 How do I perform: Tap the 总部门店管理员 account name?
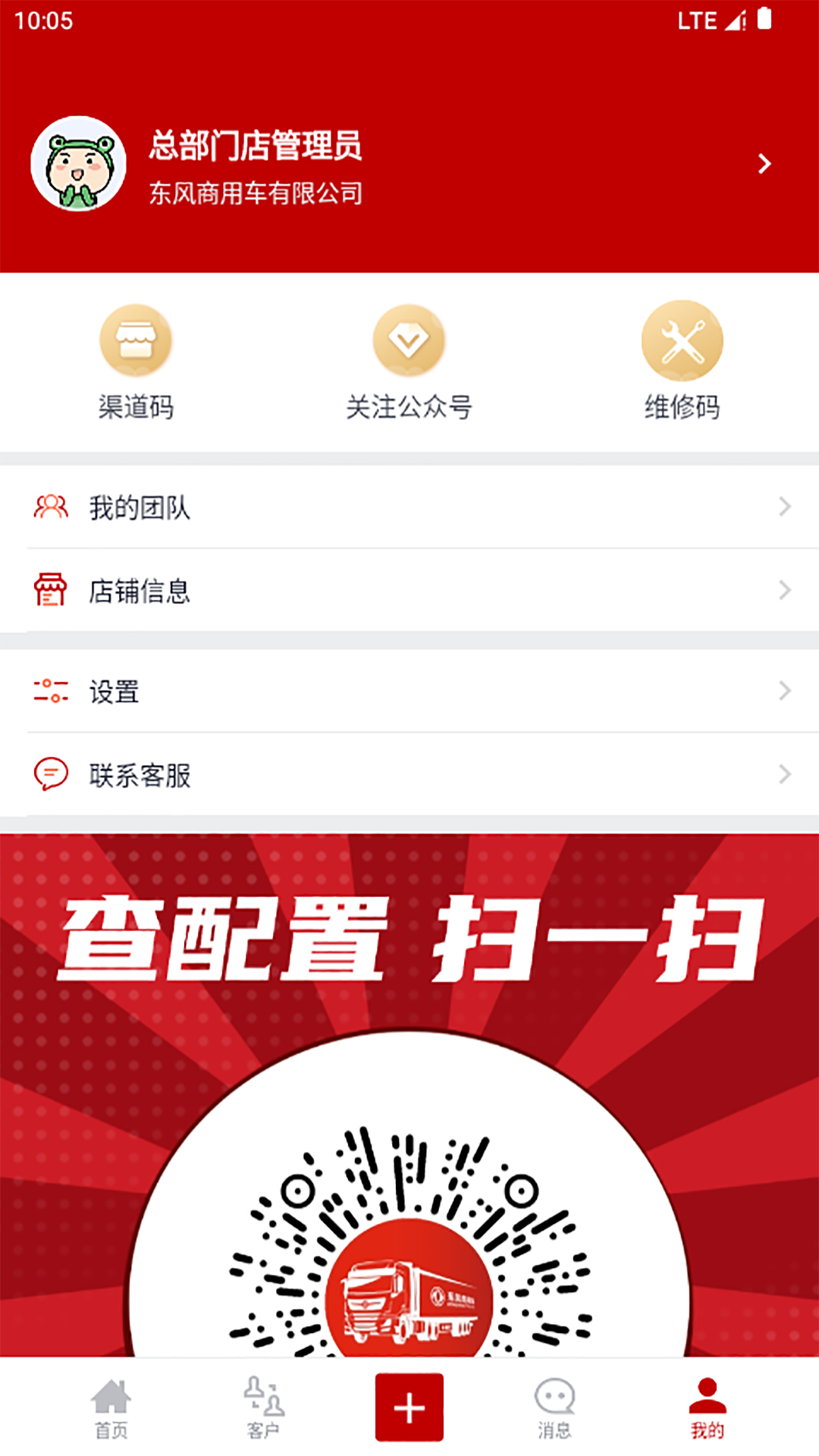(x=256, y=149)
